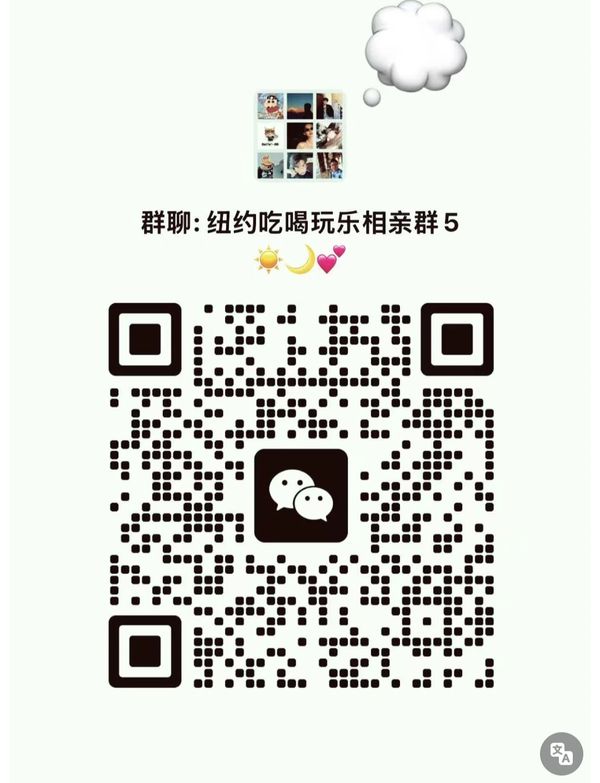
Task: Tap the floating translate button
Action: tap(562, 753)
